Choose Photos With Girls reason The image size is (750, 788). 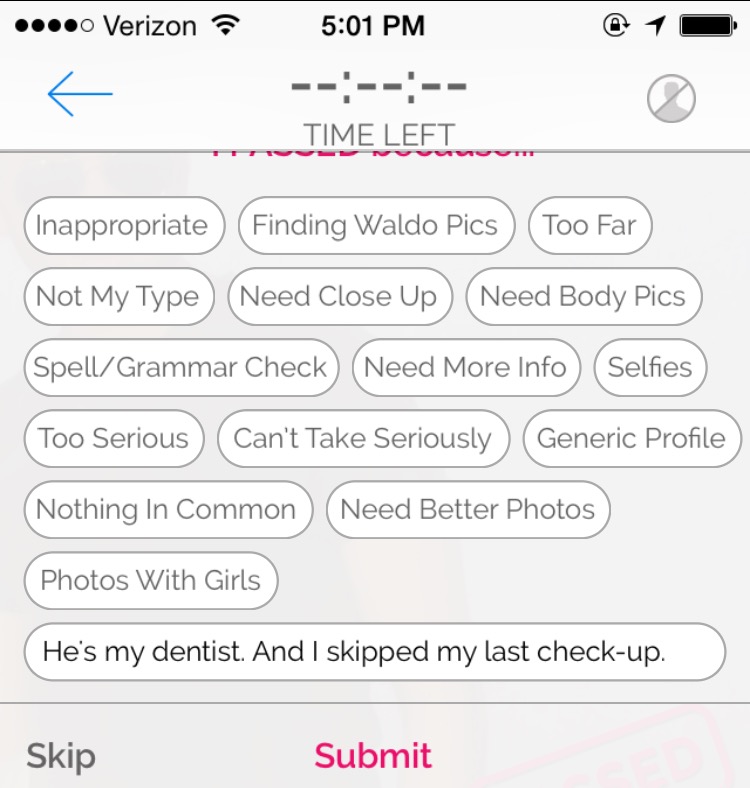(150, 581)
